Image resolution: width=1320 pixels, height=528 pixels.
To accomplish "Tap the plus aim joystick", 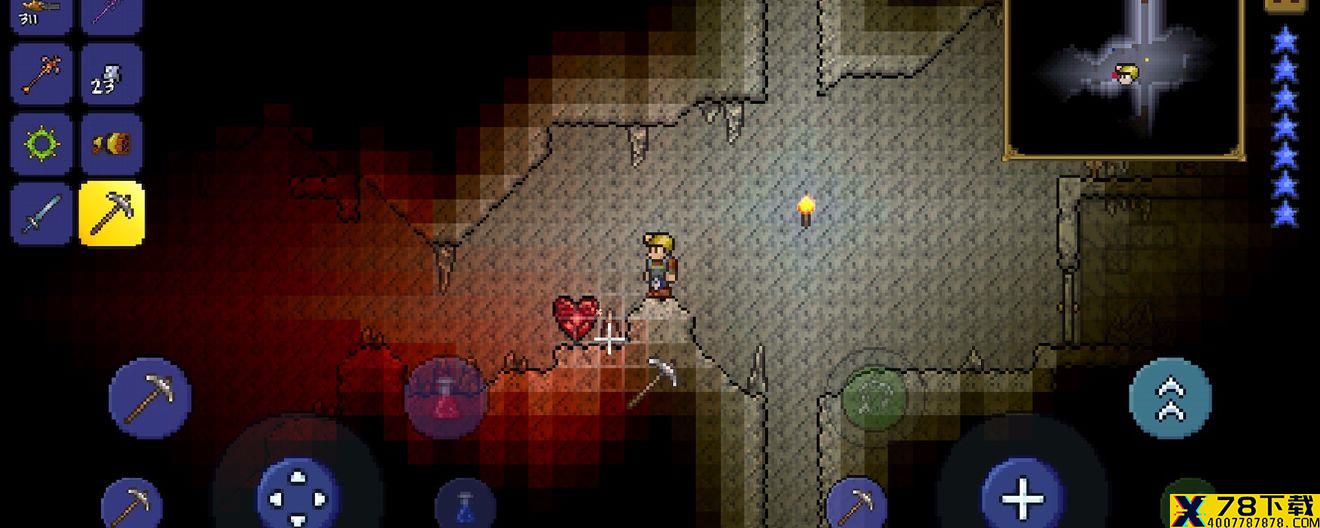I will (x=1022, y=497).
